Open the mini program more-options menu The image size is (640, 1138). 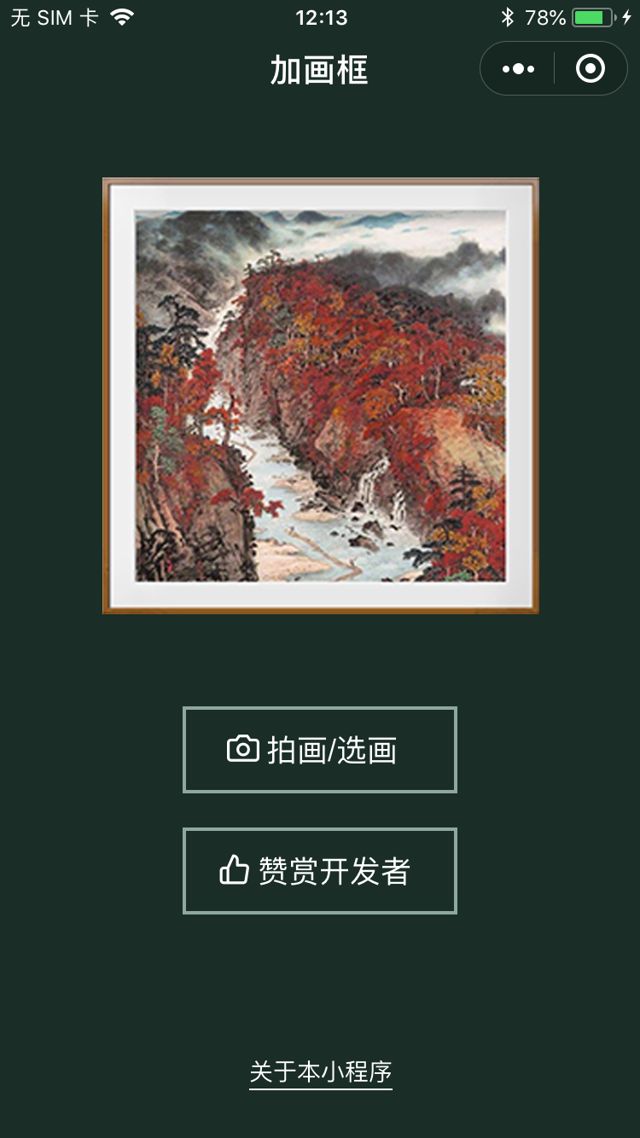pyautogui.click(x=518, y=69)
